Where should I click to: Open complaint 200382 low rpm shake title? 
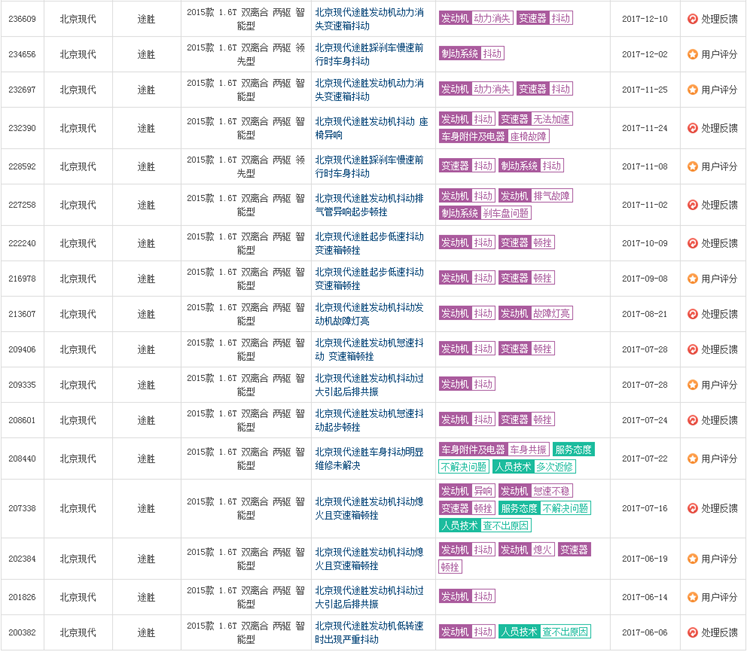click(x=368, y=632)
